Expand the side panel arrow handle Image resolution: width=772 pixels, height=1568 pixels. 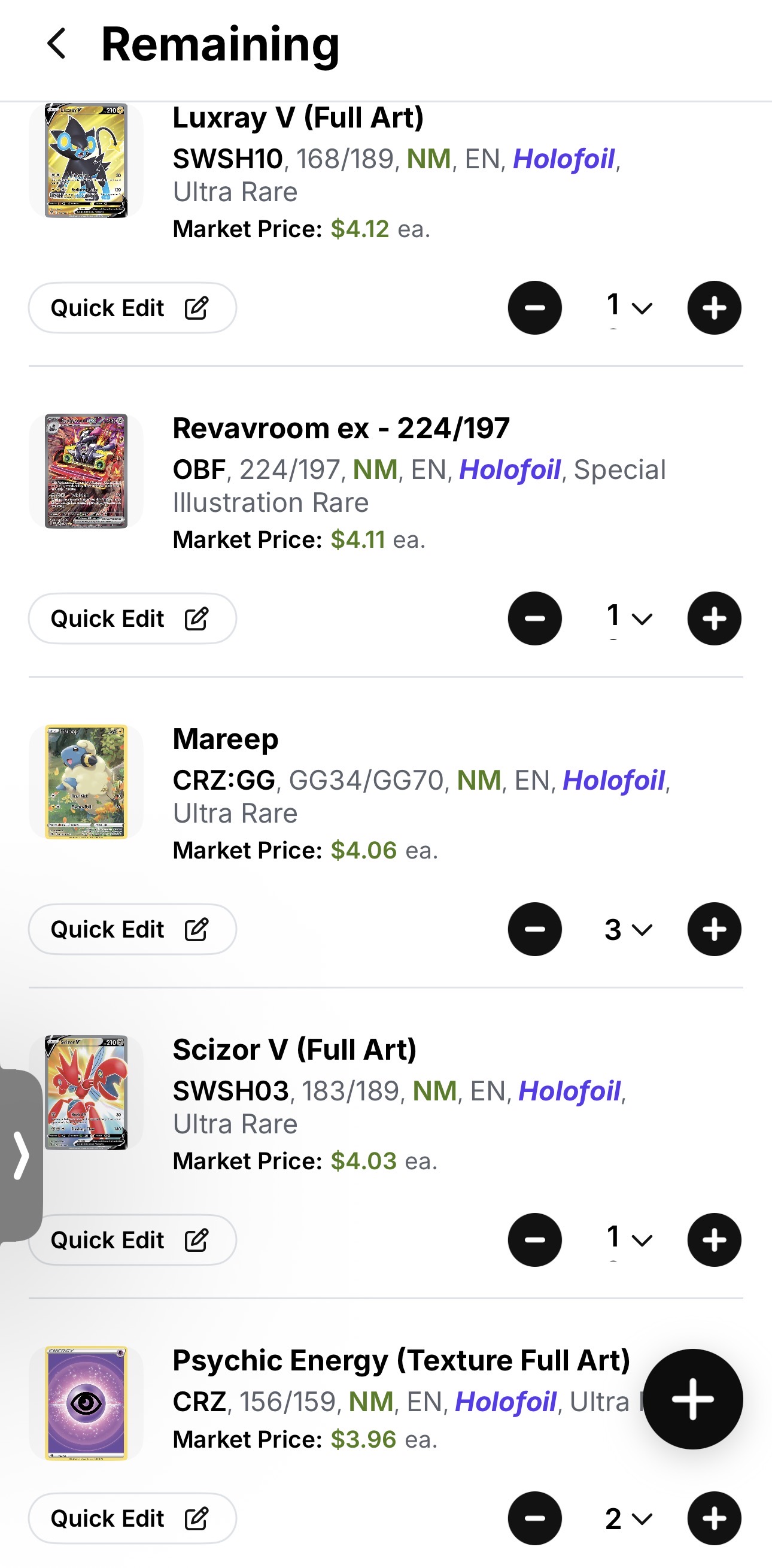[21, 1155]
